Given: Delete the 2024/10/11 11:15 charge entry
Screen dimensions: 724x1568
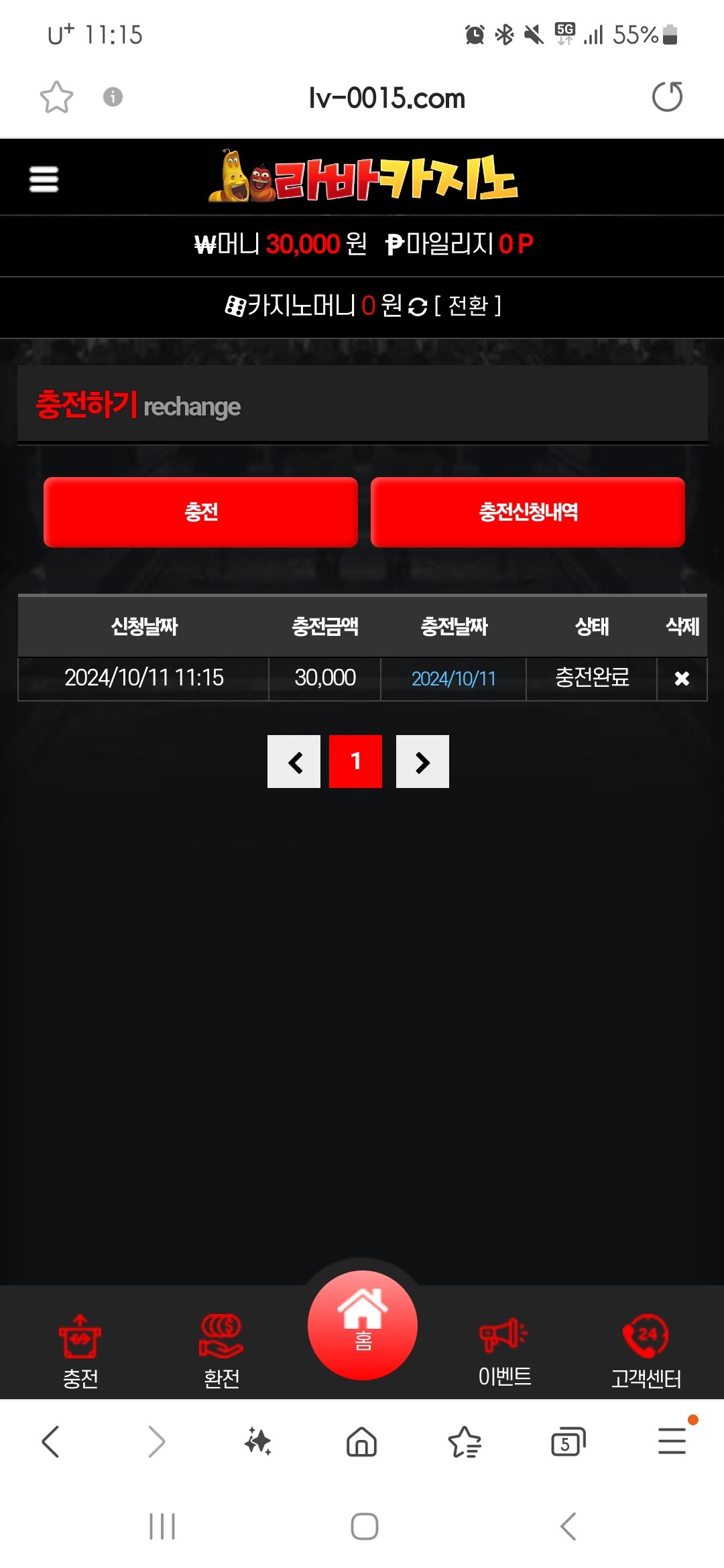Looking at the screenshot, I should [682, 679].
